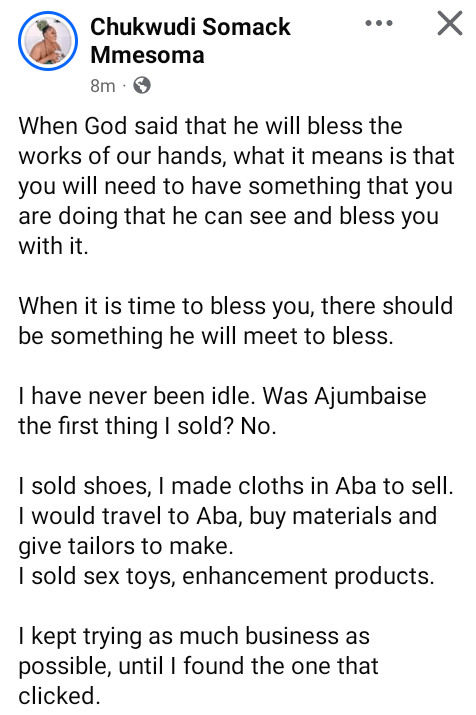The width and height of the screenshot is (476, 715).
Task: Close the post with the X
Action: [450, 23]
